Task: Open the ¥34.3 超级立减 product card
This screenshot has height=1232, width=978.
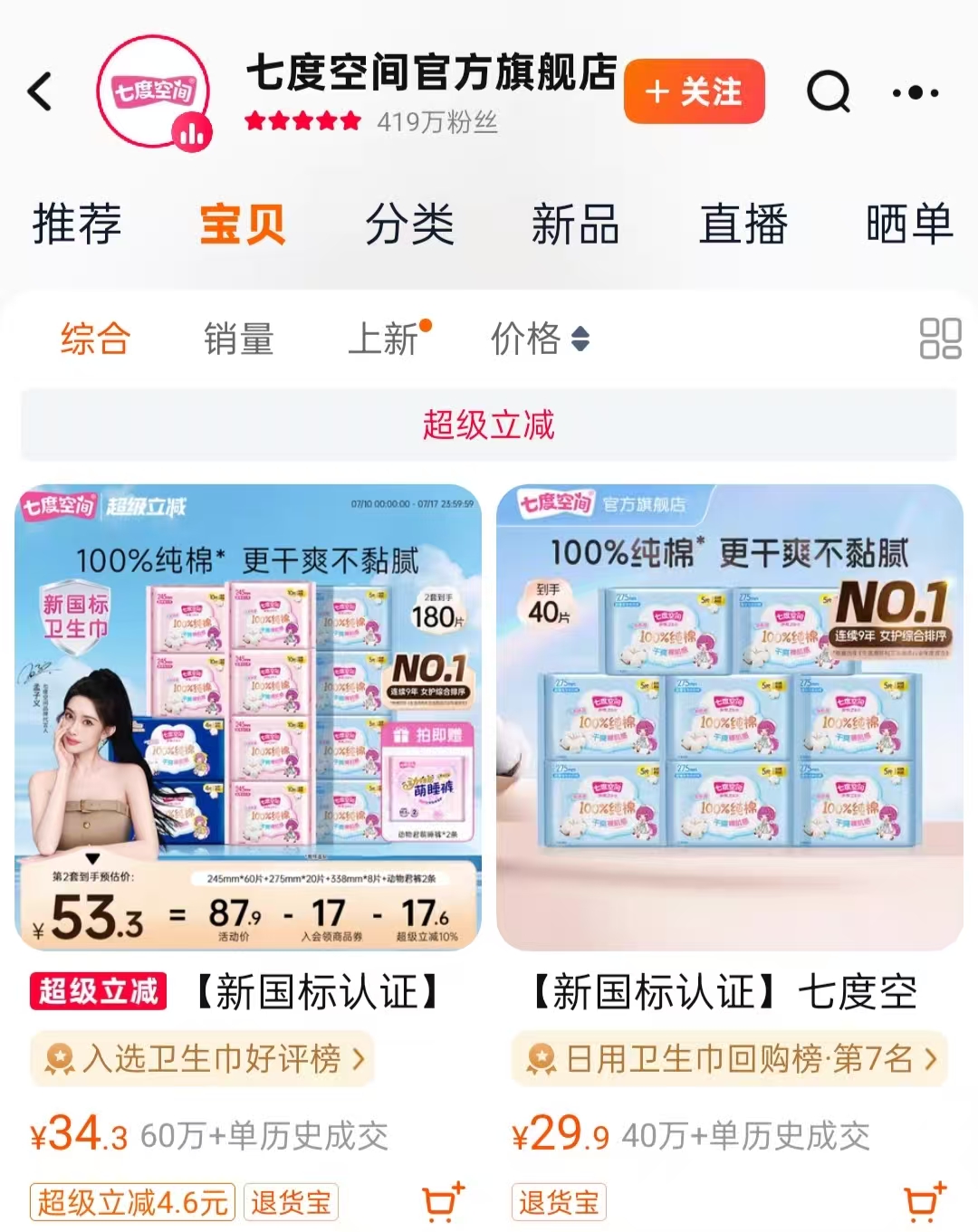Action: [x=248, y=717]
